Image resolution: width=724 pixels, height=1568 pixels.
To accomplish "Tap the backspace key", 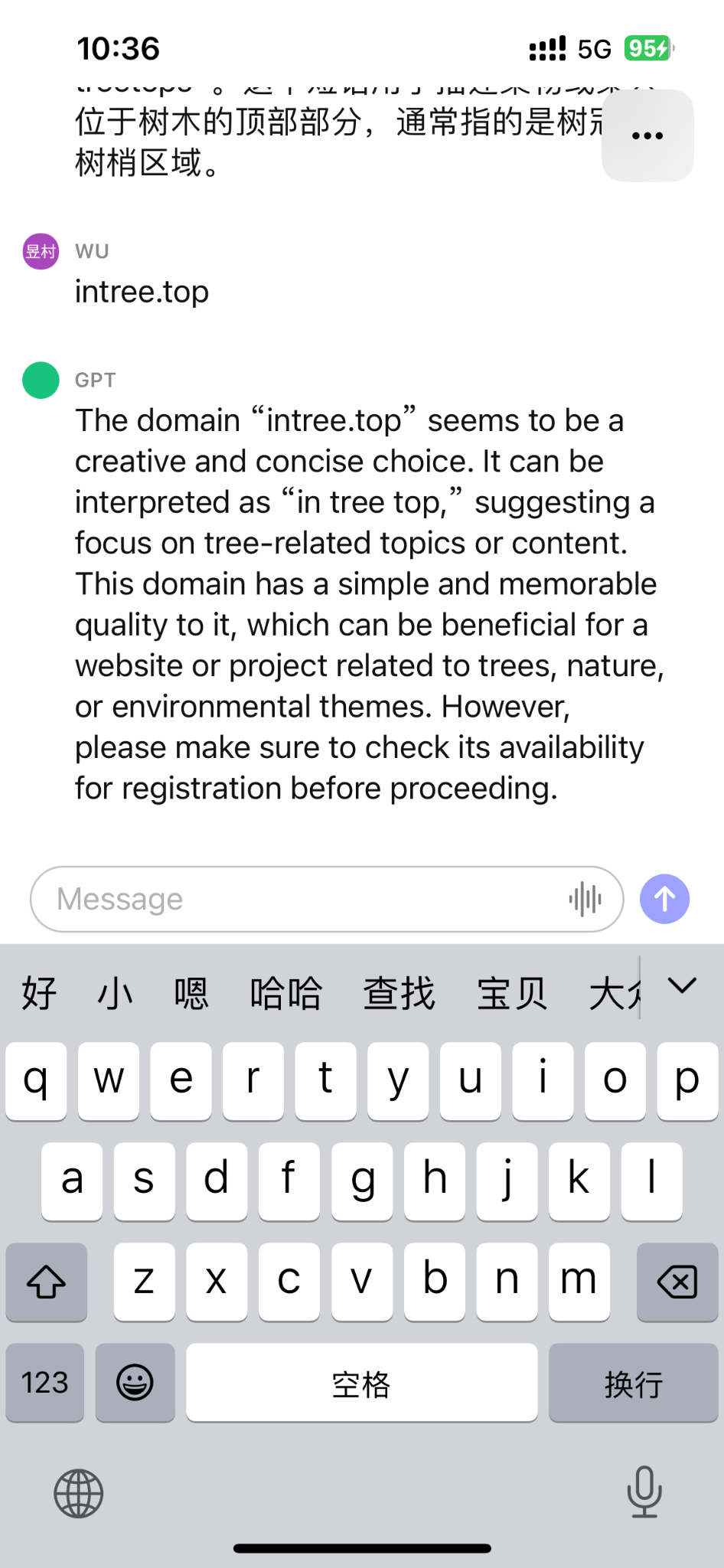I will coord(677,1282).
